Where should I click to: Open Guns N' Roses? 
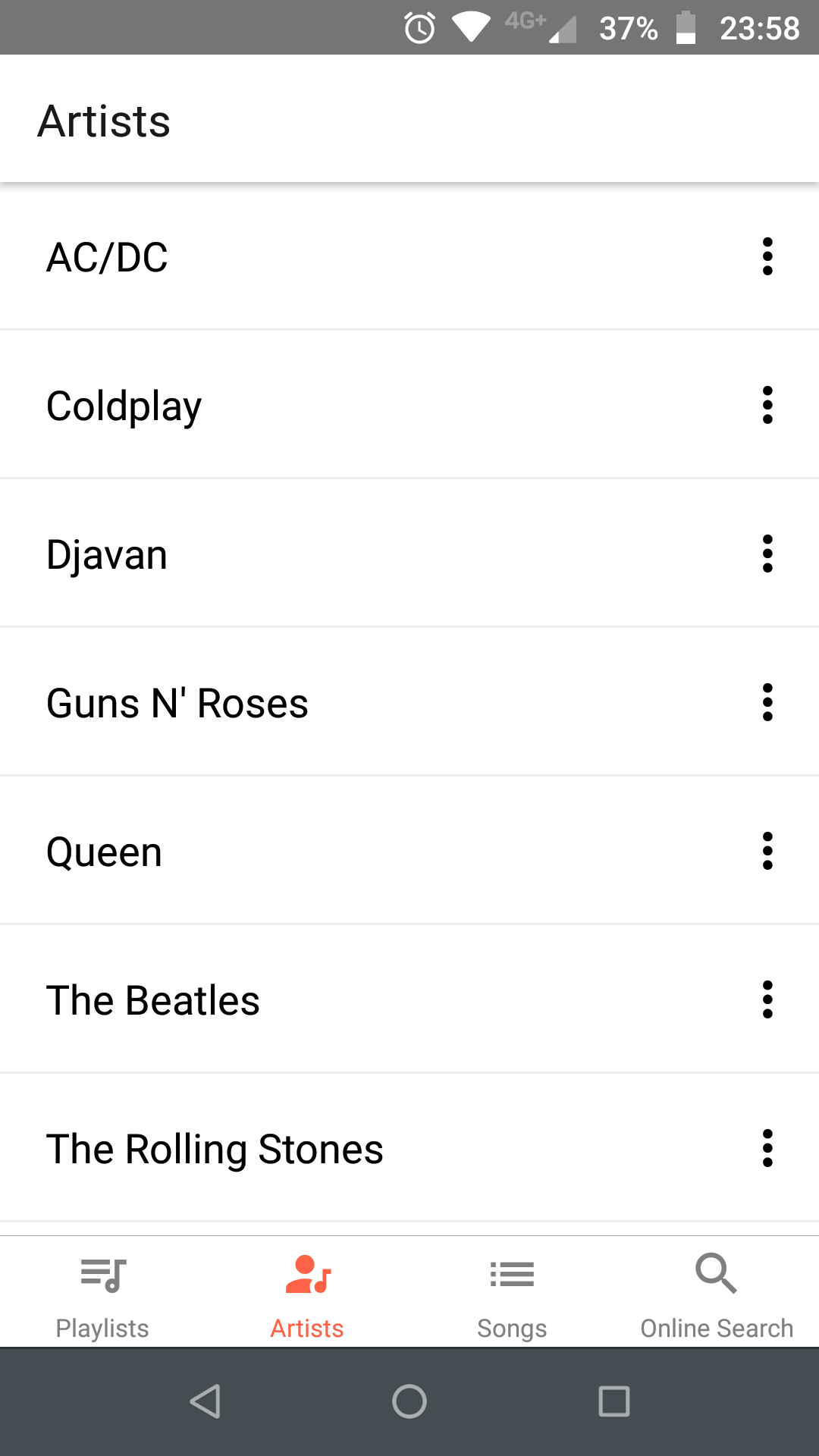coord(177,702)
